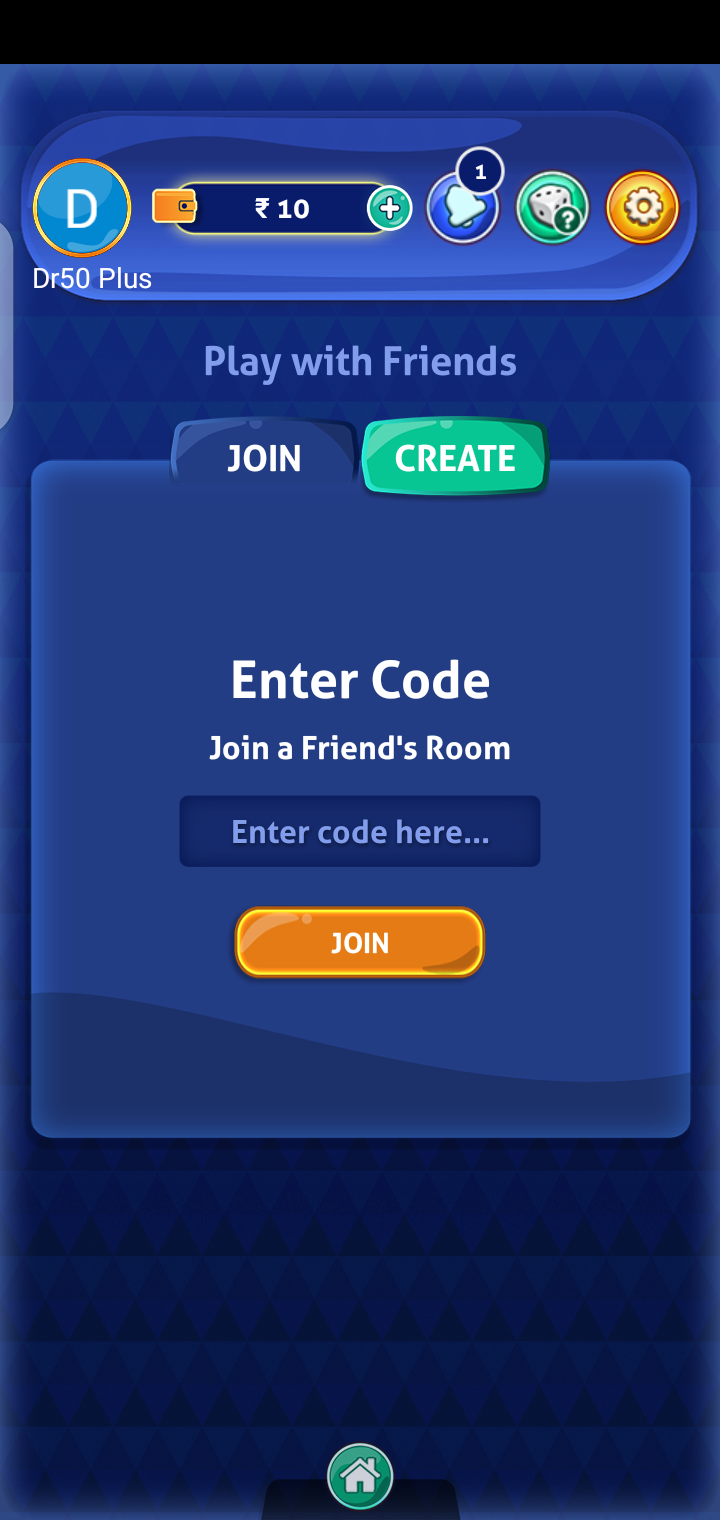720x1520 pixels.
Task: Open the dice help icon
Action: coord(552,209)
